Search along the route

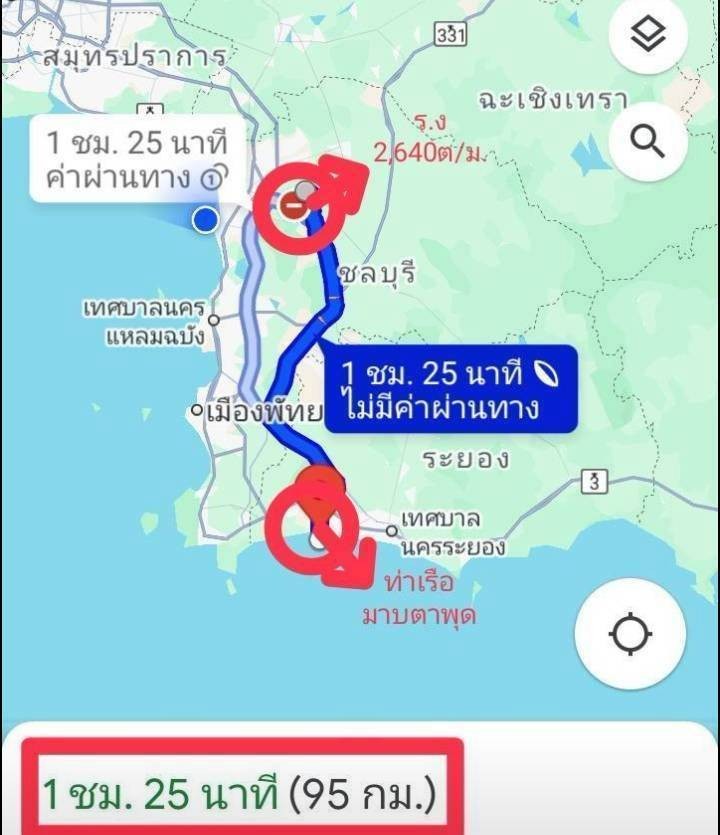[x=648, y=144]
